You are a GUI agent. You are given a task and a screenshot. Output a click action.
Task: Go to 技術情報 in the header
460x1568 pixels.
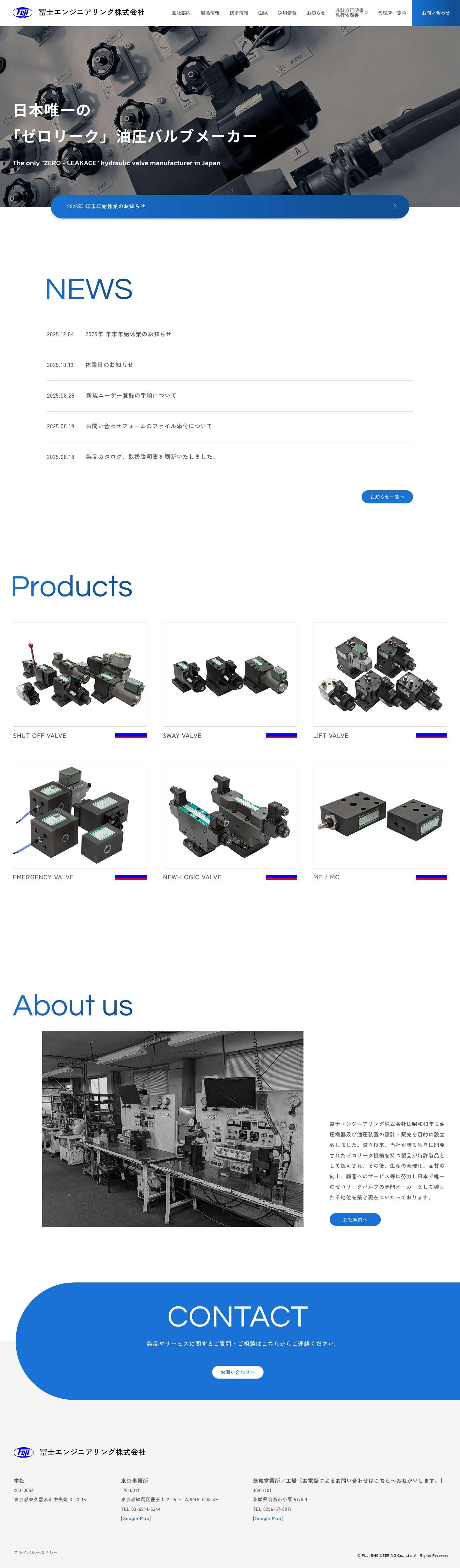[x=239, y=13]
